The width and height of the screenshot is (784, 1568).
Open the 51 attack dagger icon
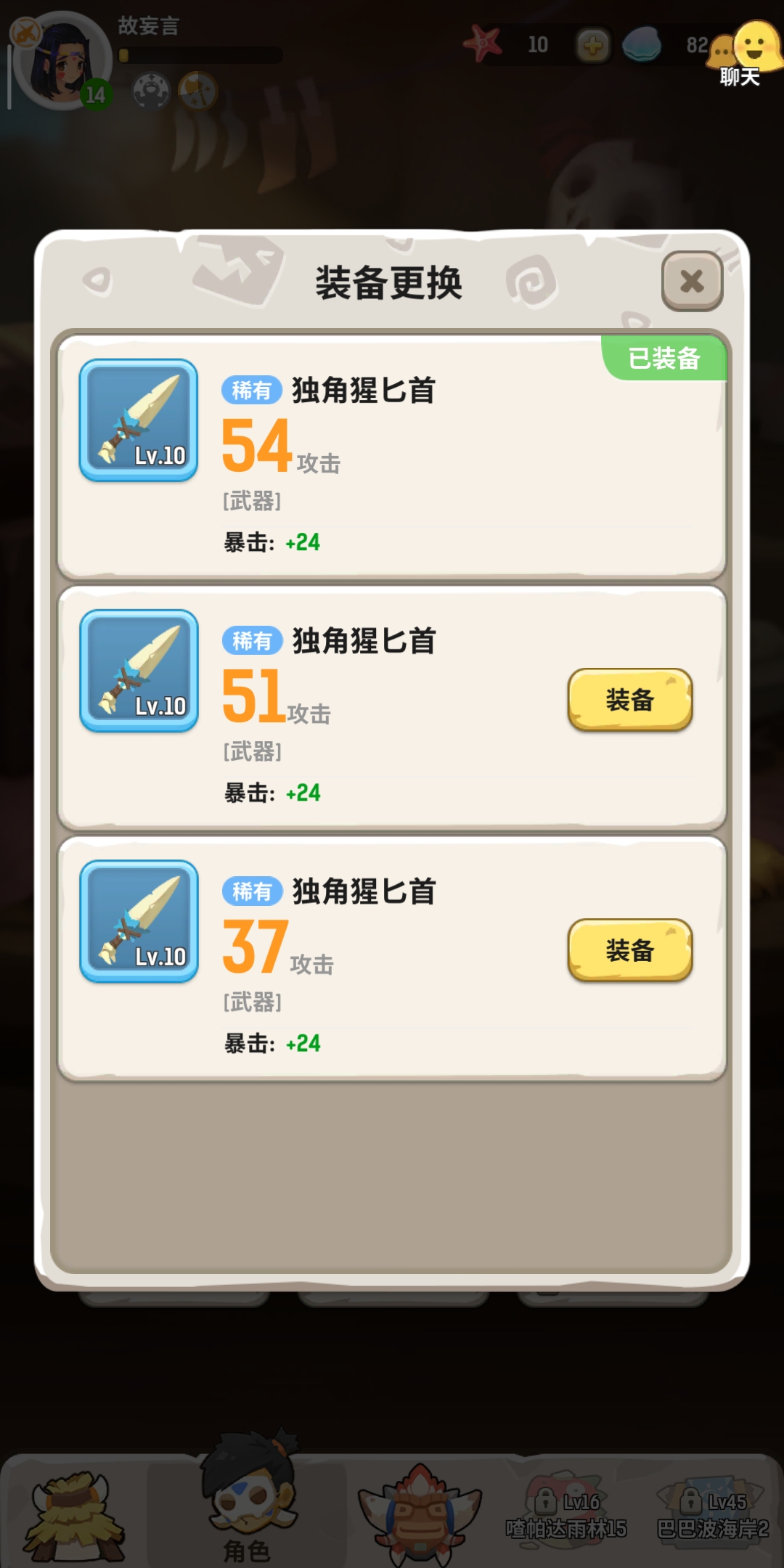pyautogui.click(x=139, y=670)
